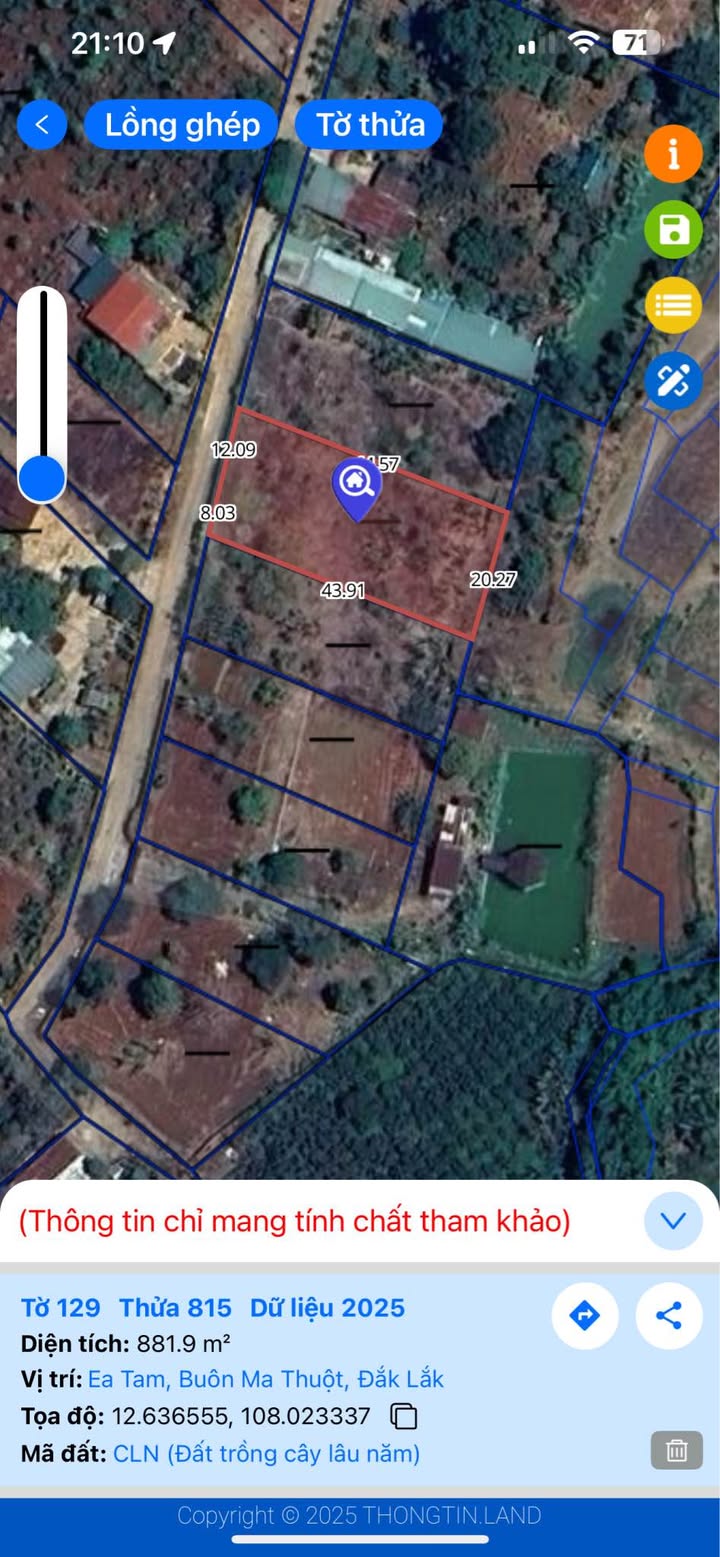Tap the parcel marker pin on the map
The height and width of the screenshot is (1557, 720).
click(x=355, y=487)
